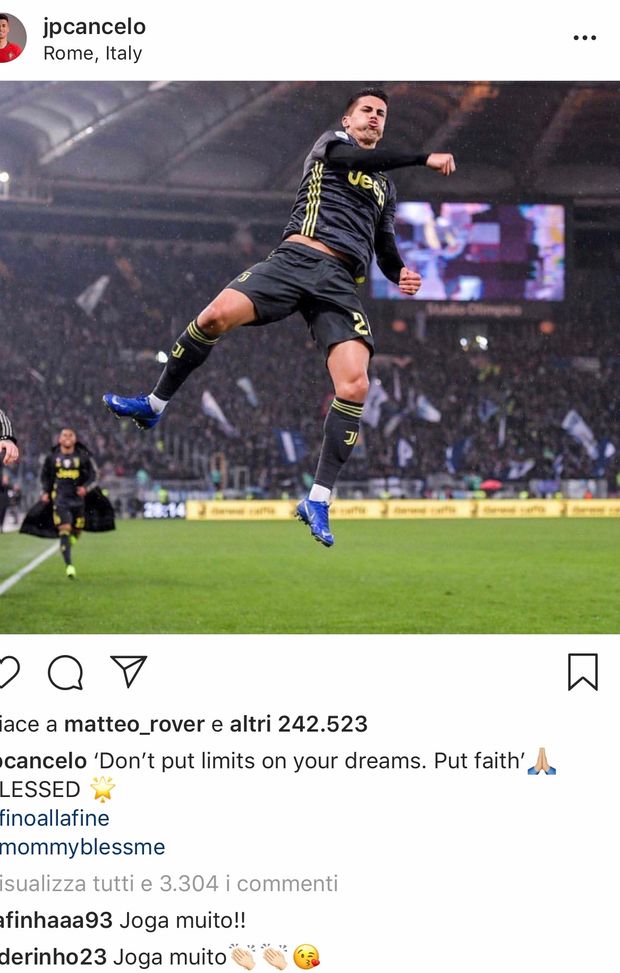620x973 pixels.
Task: Open the post's three-dot overflow menu
Action: (585, 38)
